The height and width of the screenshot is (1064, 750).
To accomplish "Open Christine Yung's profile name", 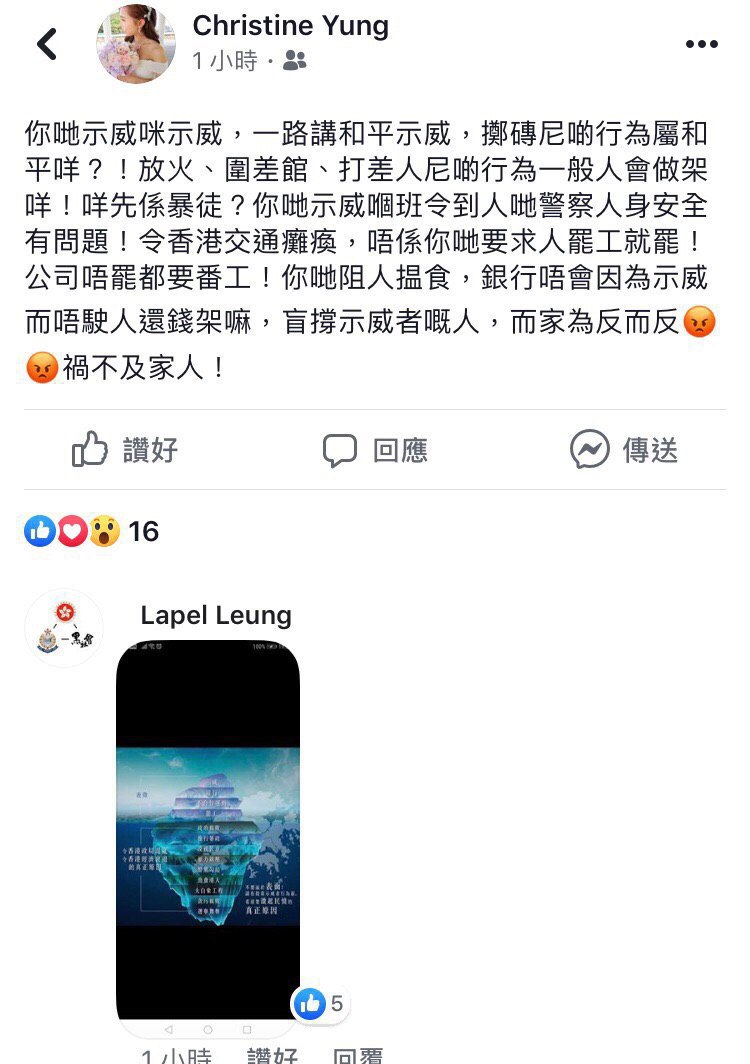I will pos(290,26).
